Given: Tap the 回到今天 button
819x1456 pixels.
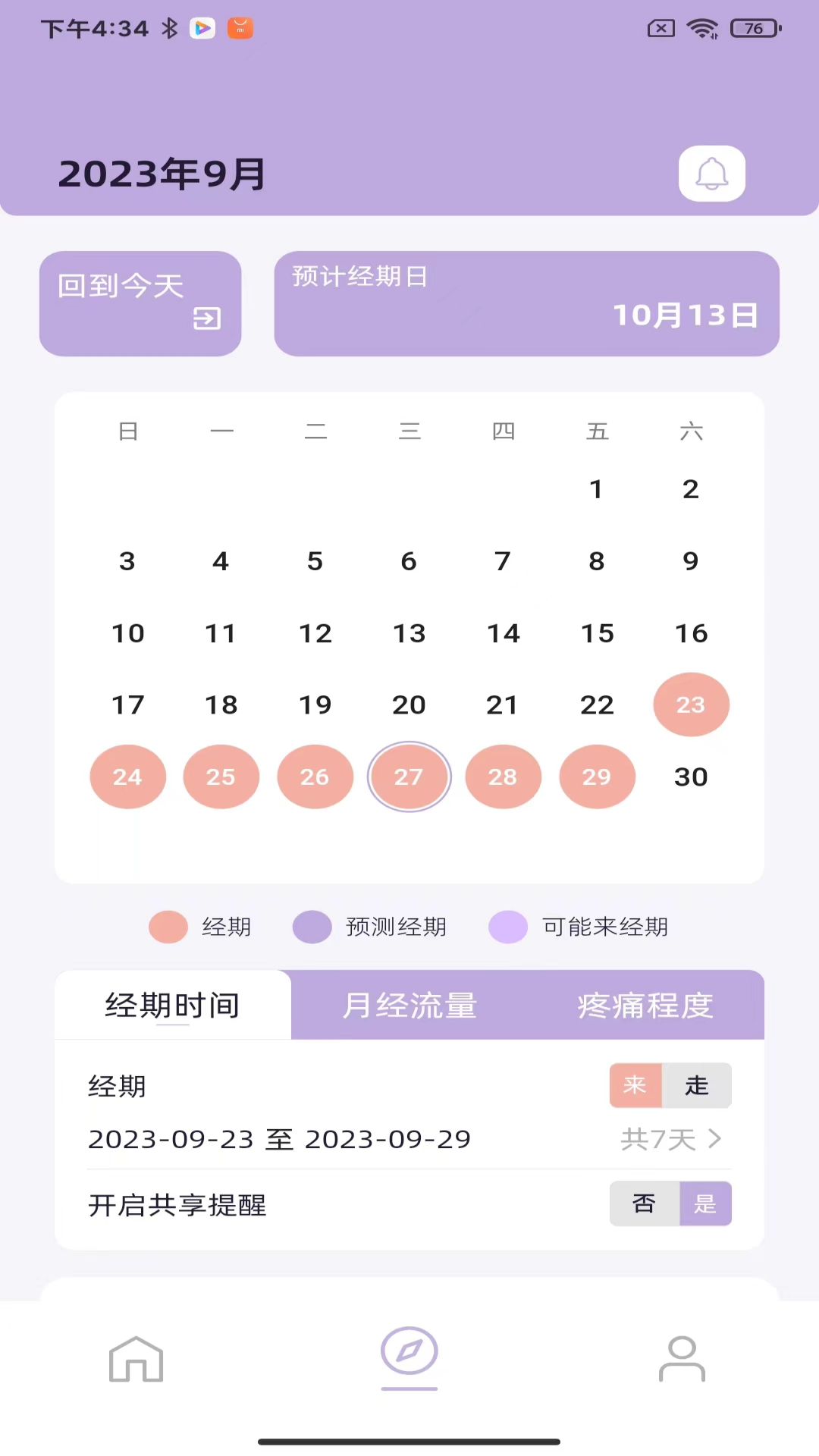Looking at the screenshot, I should click(140, 303).
